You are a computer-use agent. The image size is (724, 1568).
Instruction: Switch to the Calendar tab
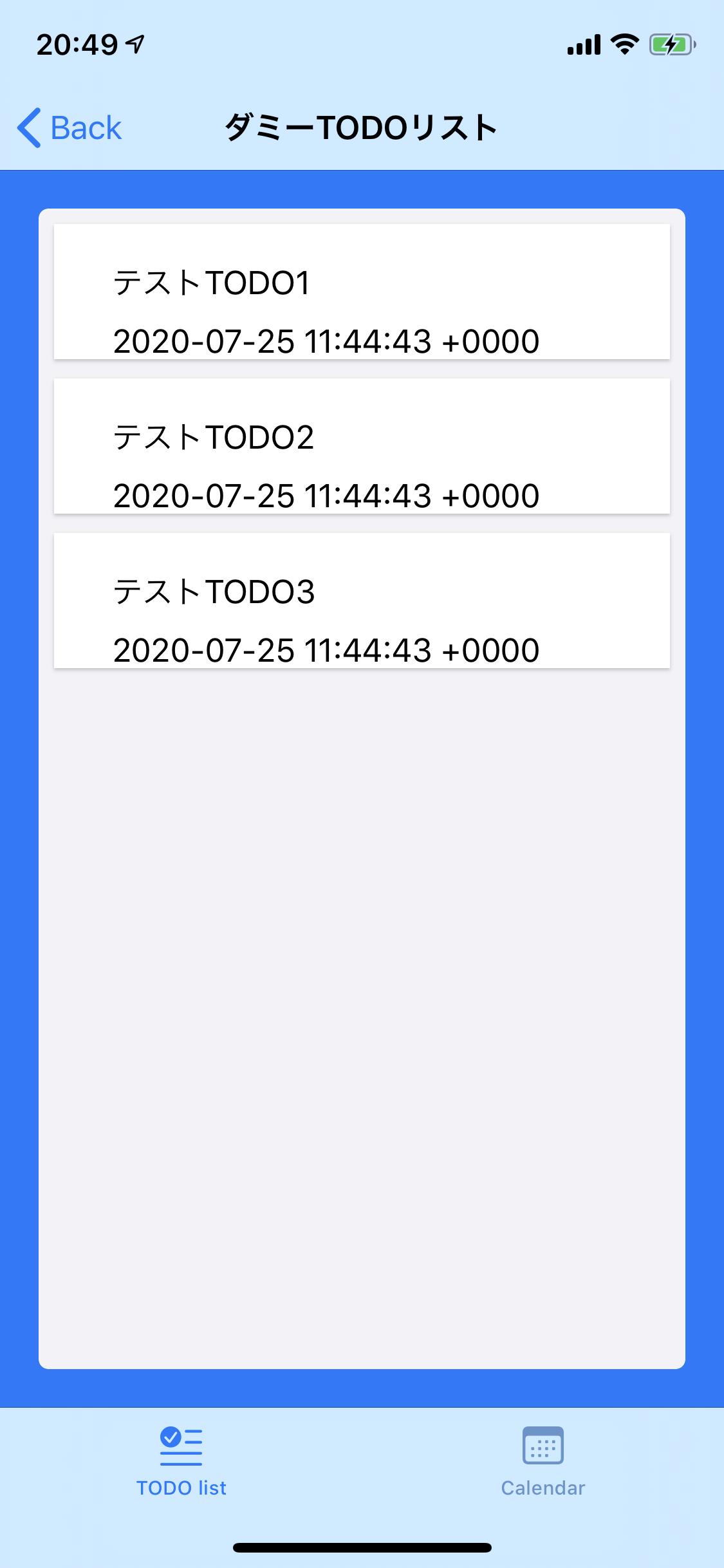[x=543, y=1461]
